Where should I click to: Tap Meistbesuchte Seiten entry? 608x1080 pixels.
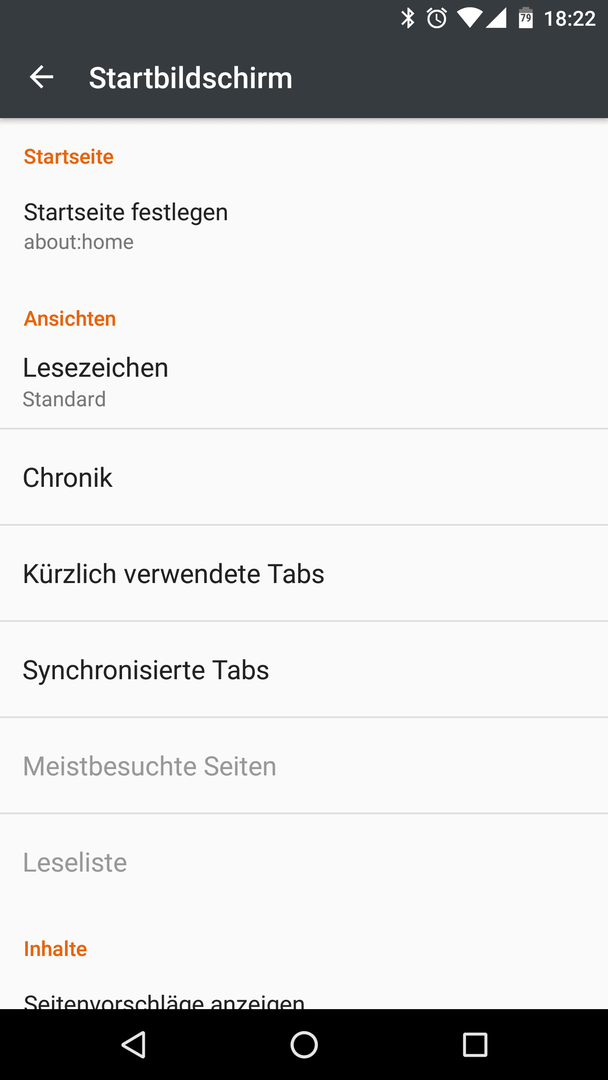(304, 766)
